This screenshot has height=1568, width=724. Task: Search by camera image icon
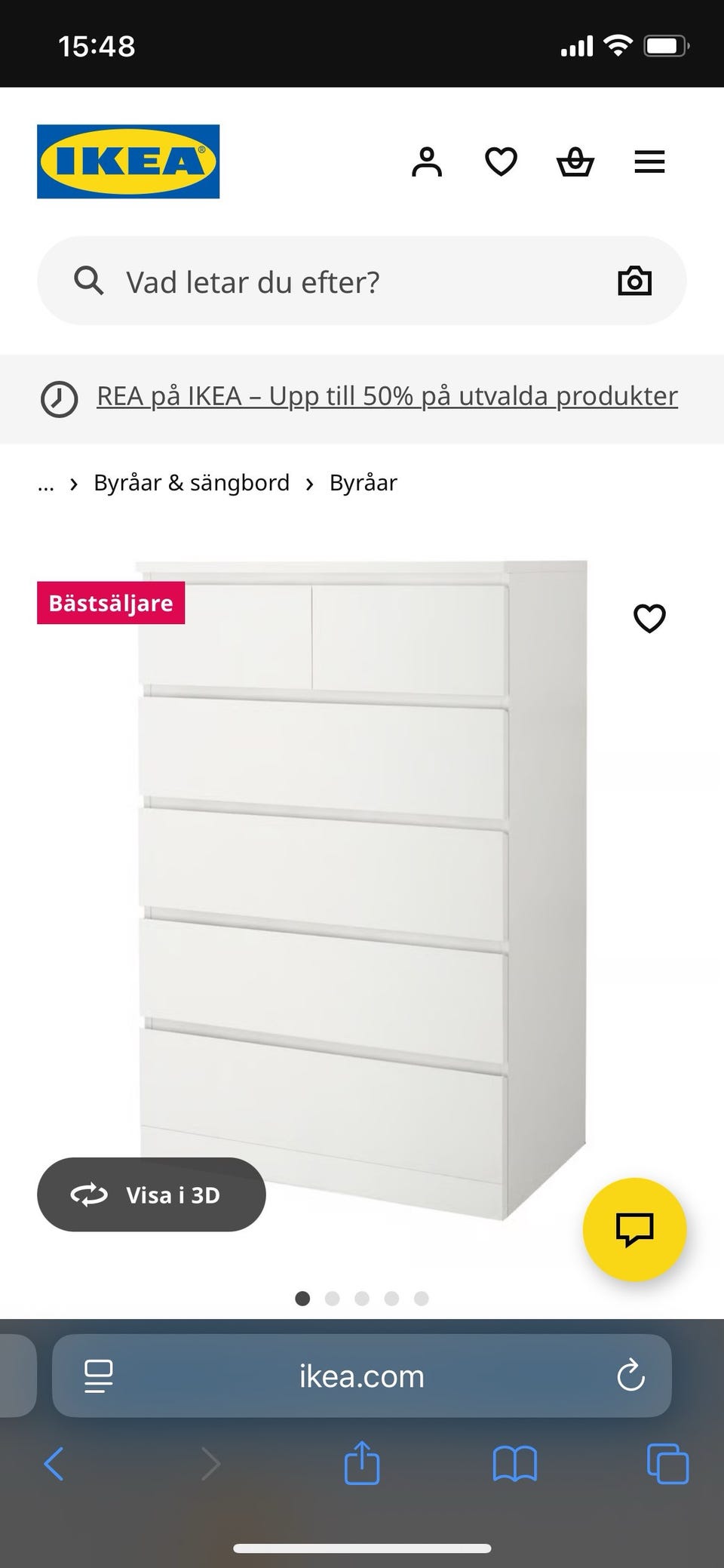(634, 281)
